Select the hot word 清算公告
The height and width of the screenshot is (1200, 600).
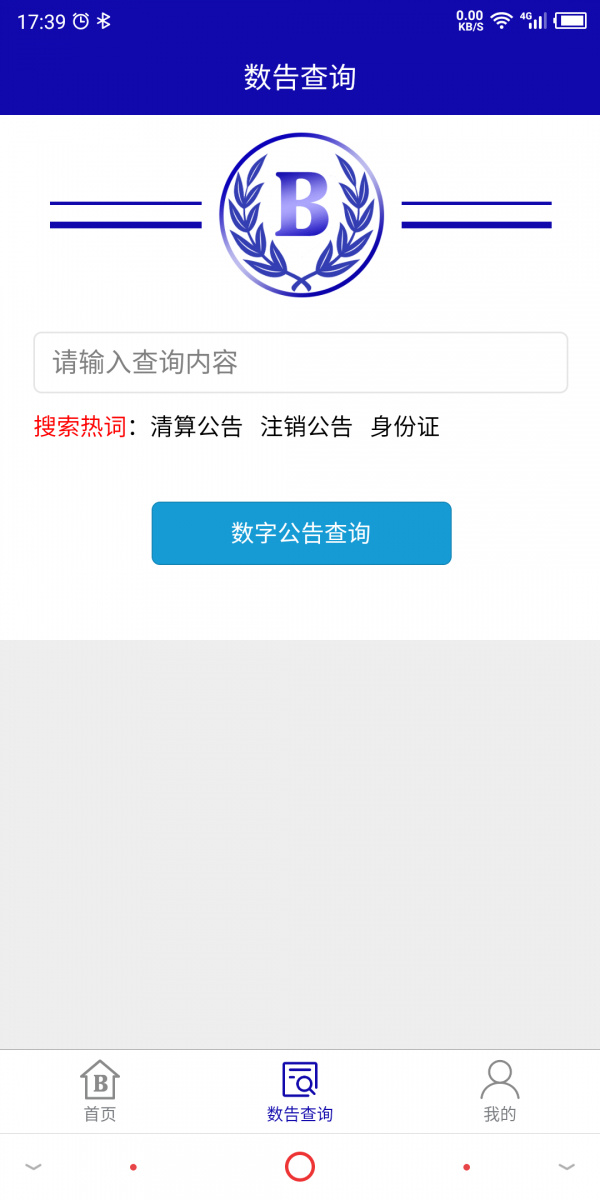(x=196, y=427)
